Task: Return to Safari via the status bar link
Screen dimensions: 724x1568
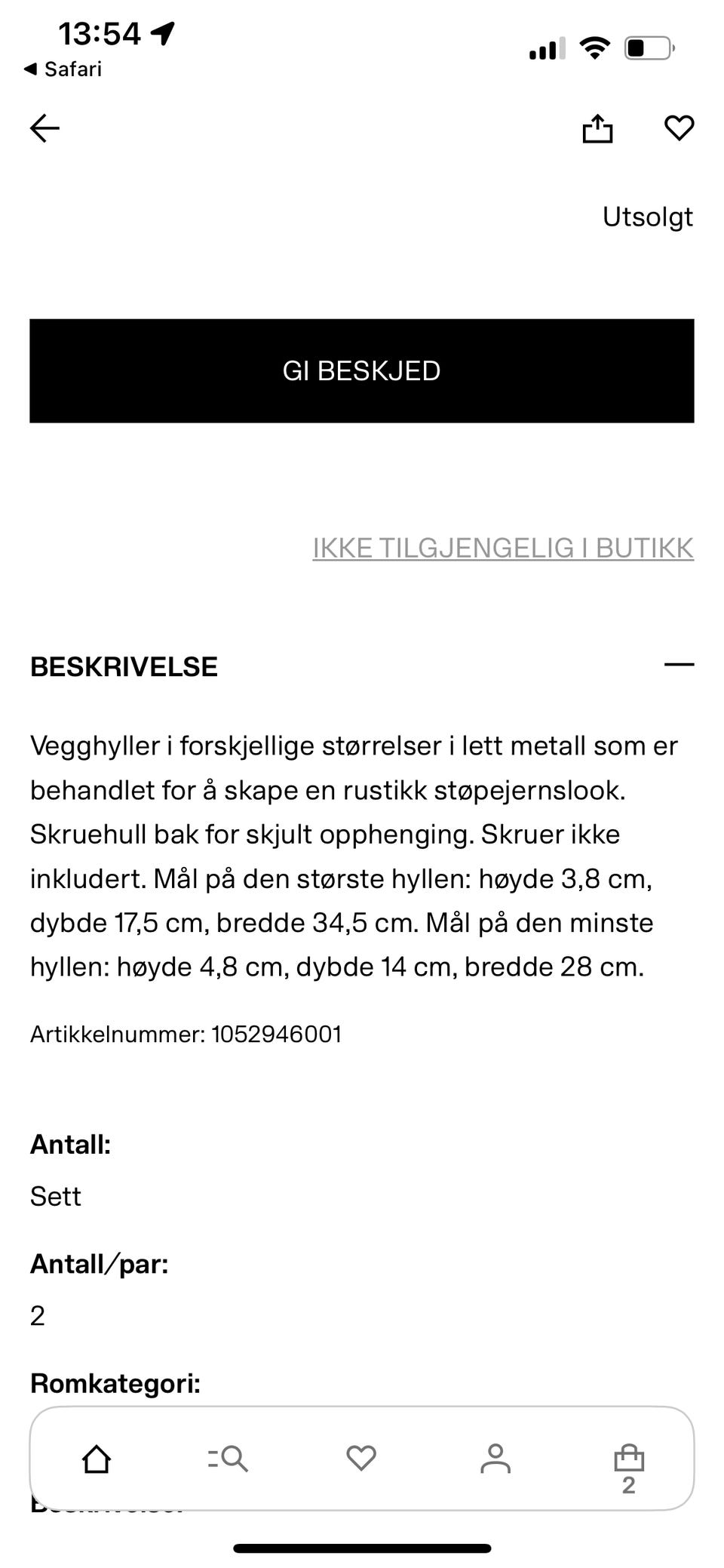Action: pos(64,69)
